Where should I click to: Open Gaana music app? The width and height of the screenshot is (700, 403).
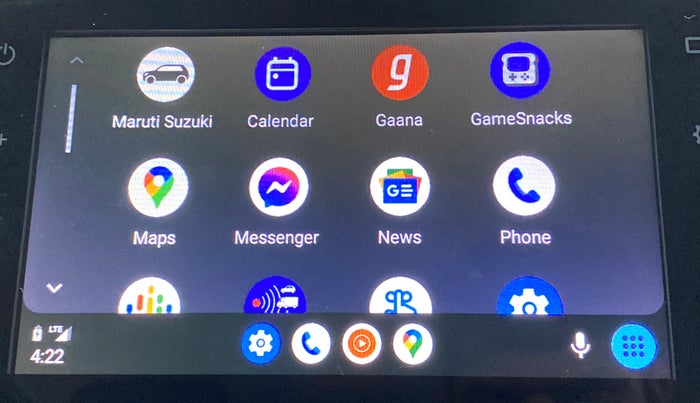pyautogui.click(x=399, y=74)
